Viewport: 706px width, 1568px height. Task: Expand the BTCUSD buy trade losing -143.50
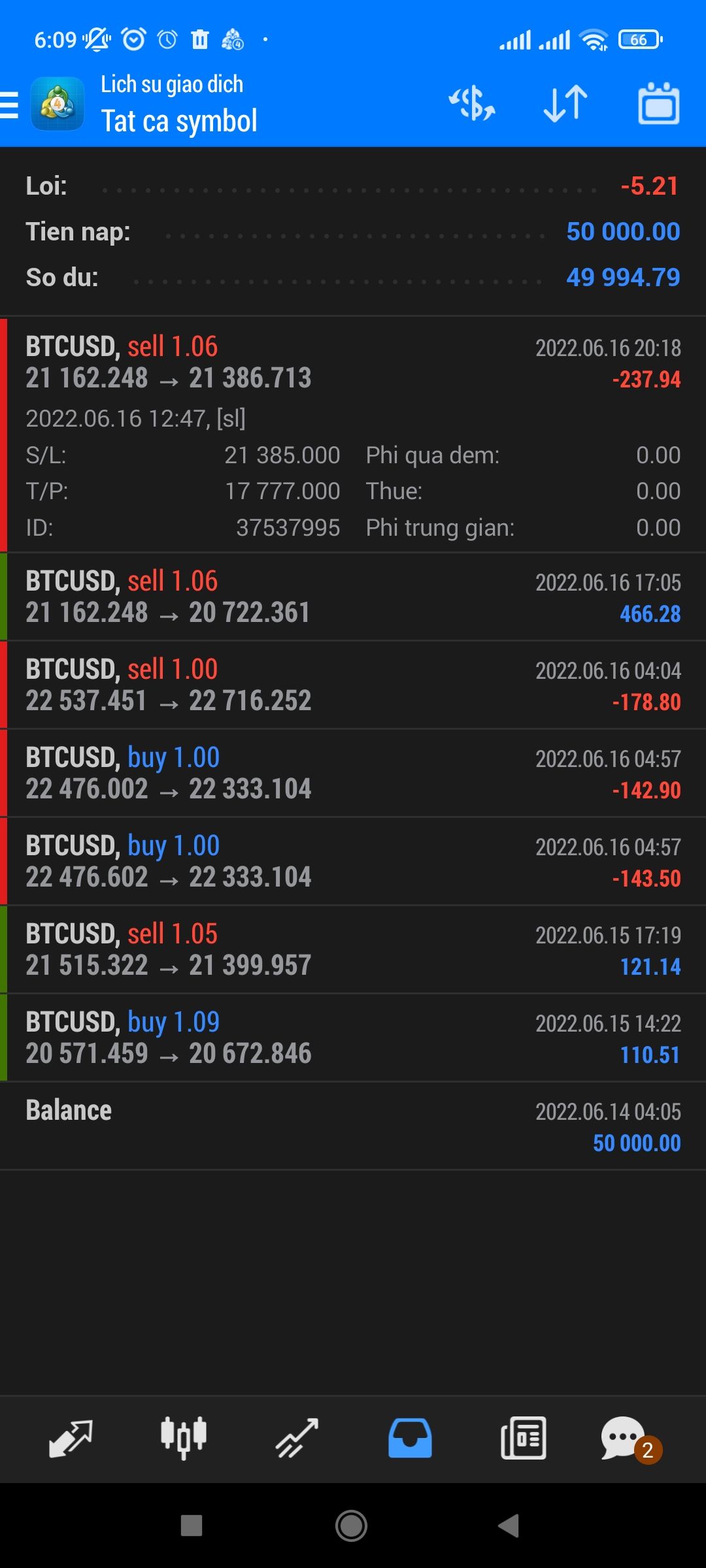353,861
